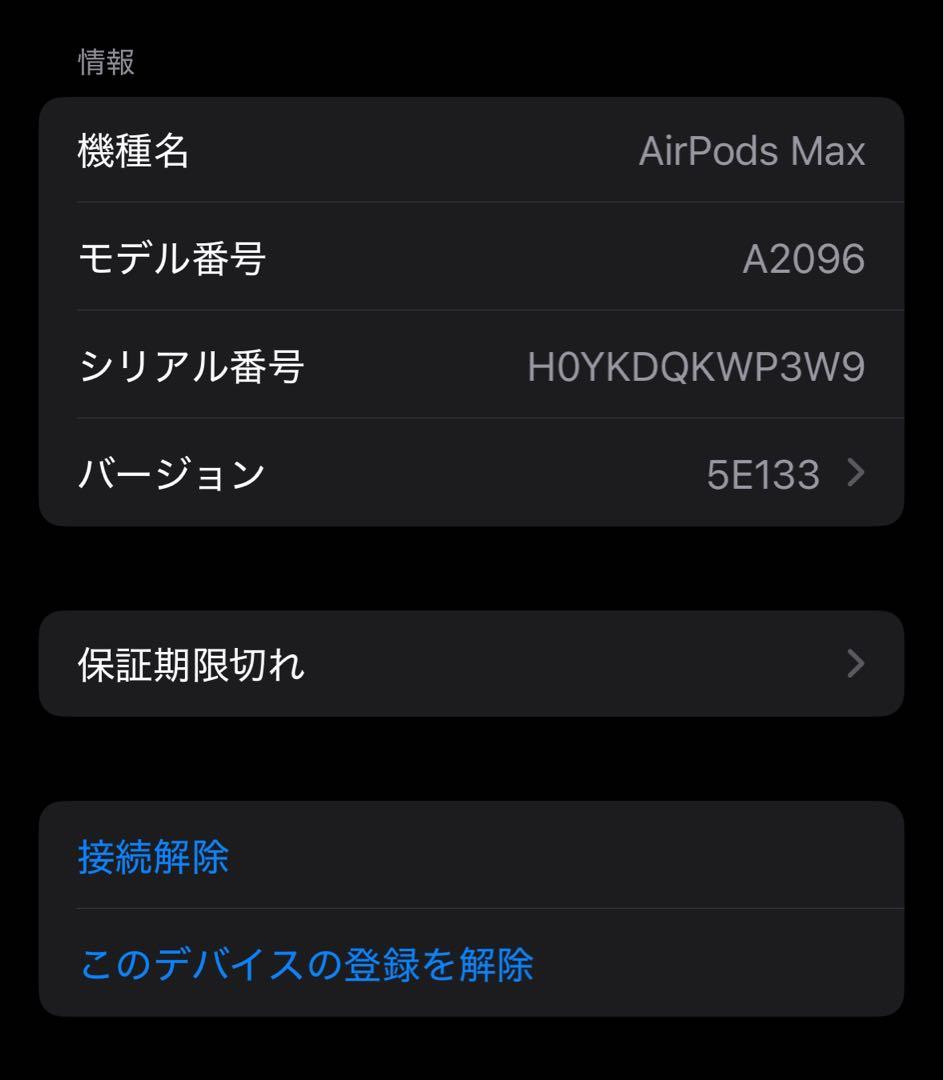Select the serial number value H0YKDQKWP3W9
Image resolution: width=944 pixels, height=1080 pixels.
click(x=697, y=366)
